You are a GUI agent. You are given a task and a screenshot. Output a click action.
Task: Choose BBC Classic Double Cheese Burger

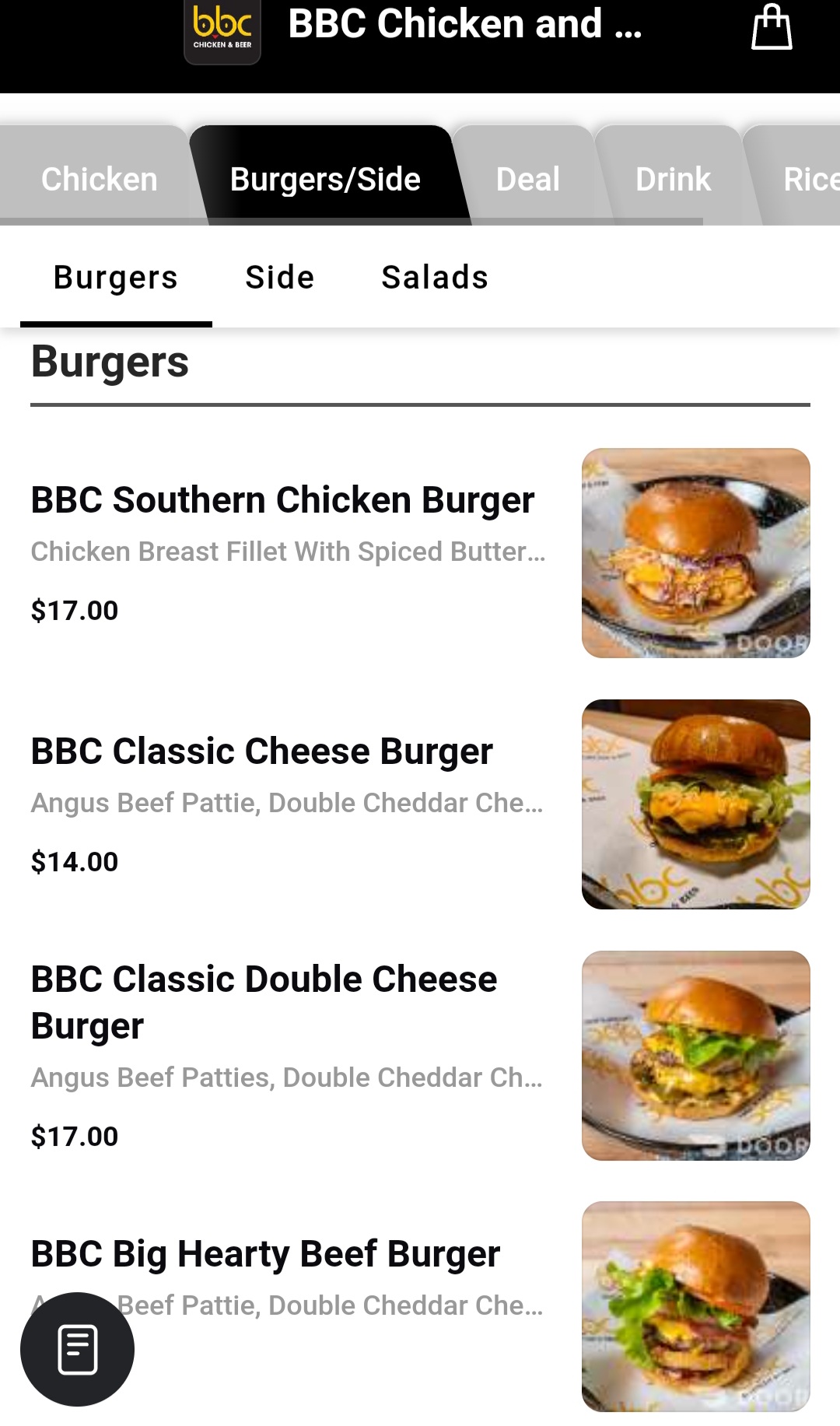(x=264, y=1002)
